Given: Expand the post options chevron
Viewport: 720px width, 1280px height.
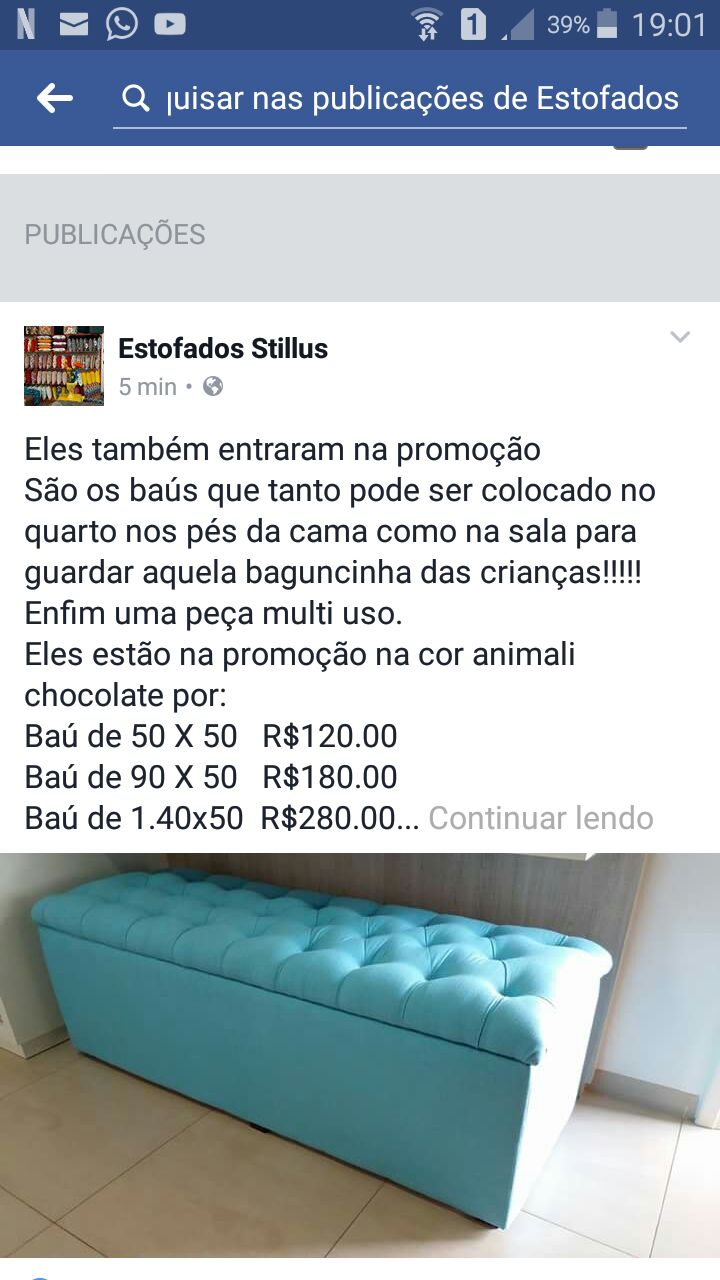Looking at the screenshot, I should (680, 337).
